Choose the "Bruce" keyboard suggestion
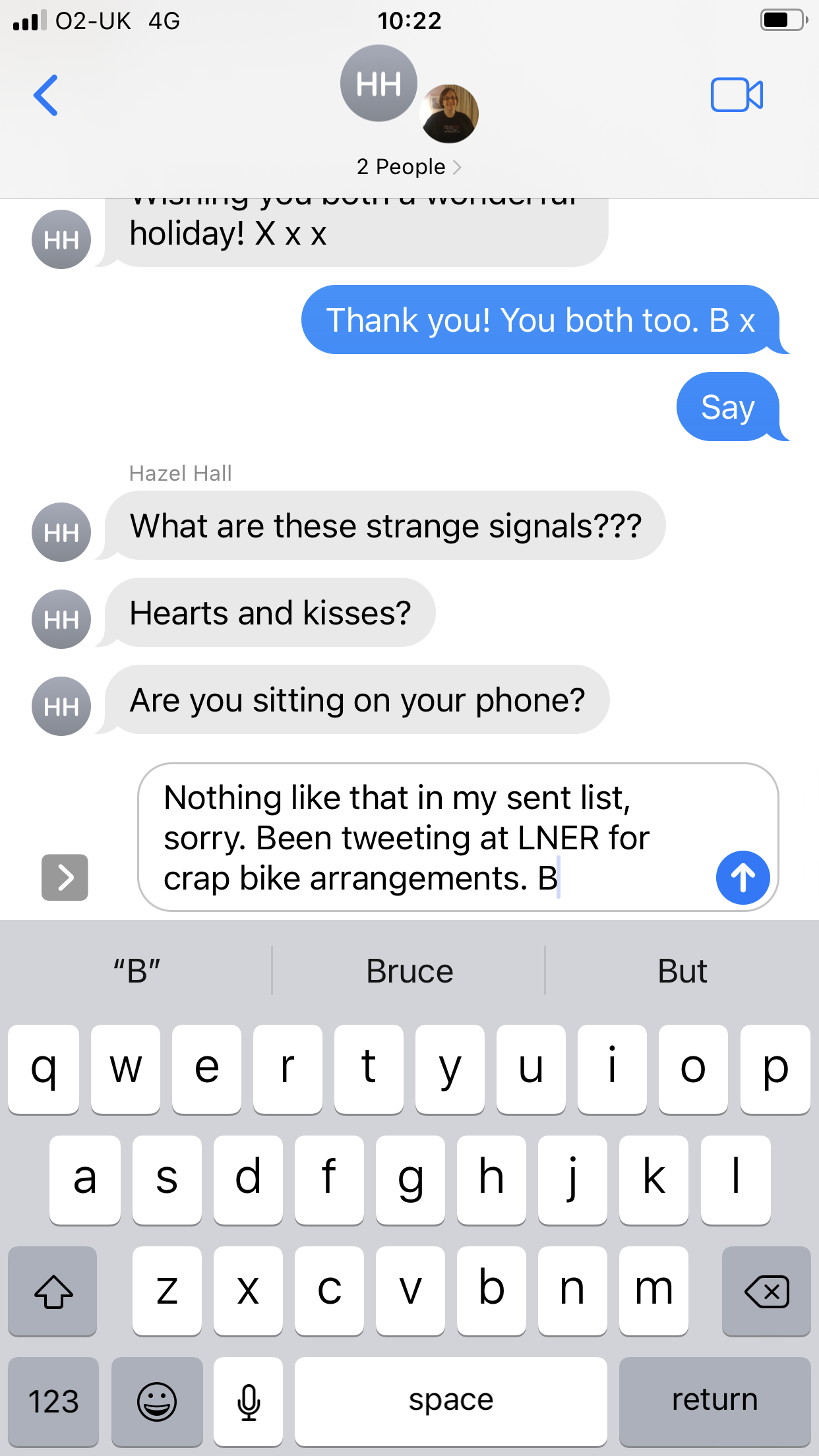819x1456 pixels. click(409, 971)
